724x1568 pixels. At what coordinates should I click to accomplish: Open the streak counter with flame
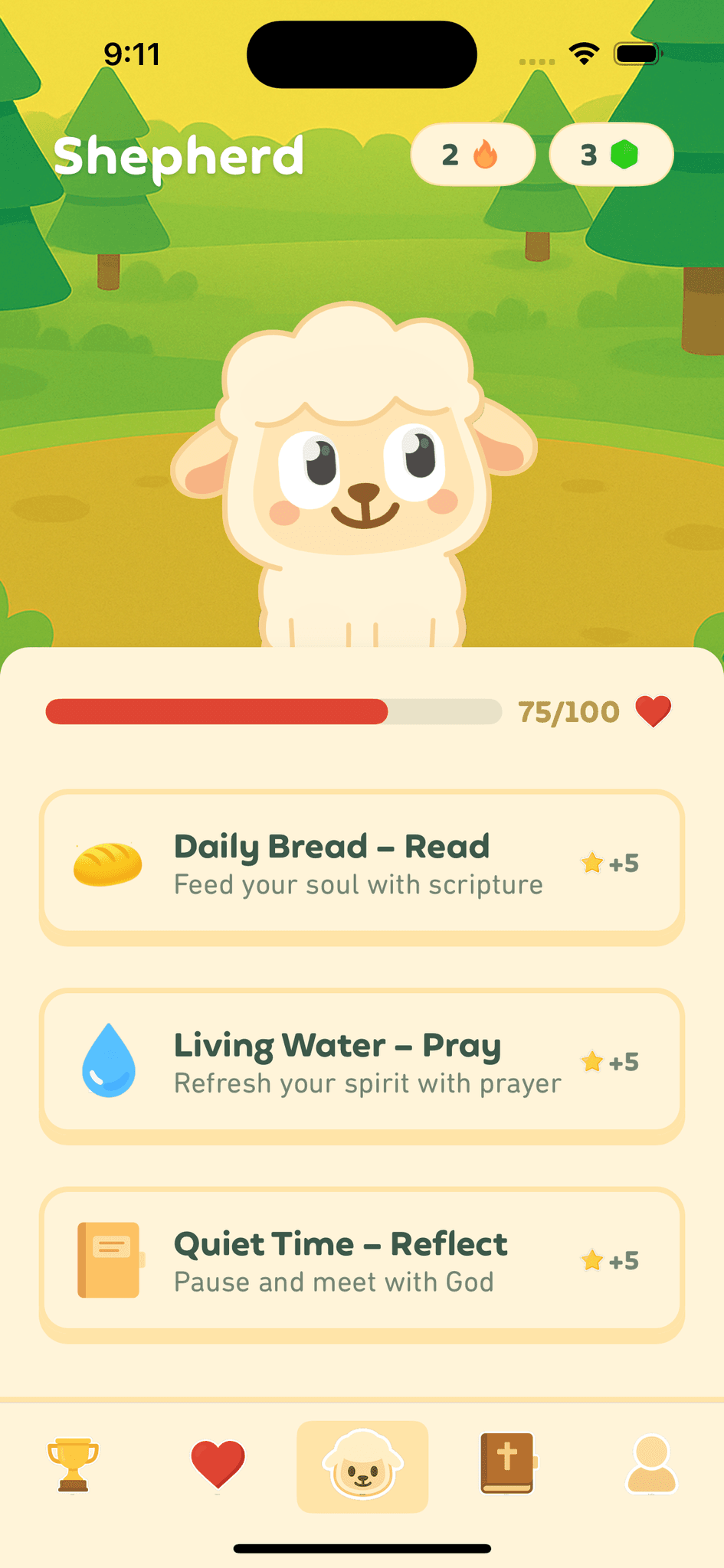473,155
